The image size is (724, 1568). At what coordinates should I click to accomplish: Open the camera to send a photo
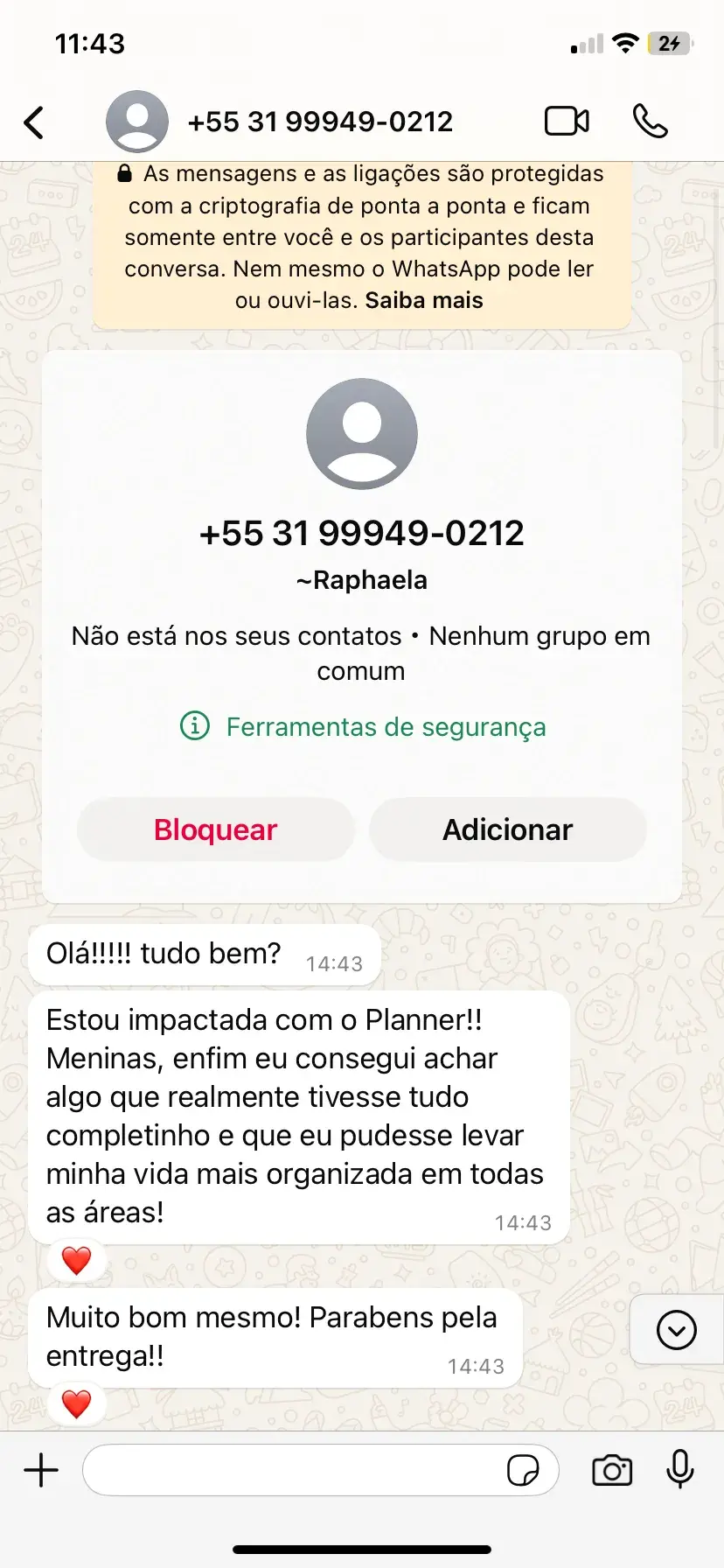click(x=612, y=1470)
